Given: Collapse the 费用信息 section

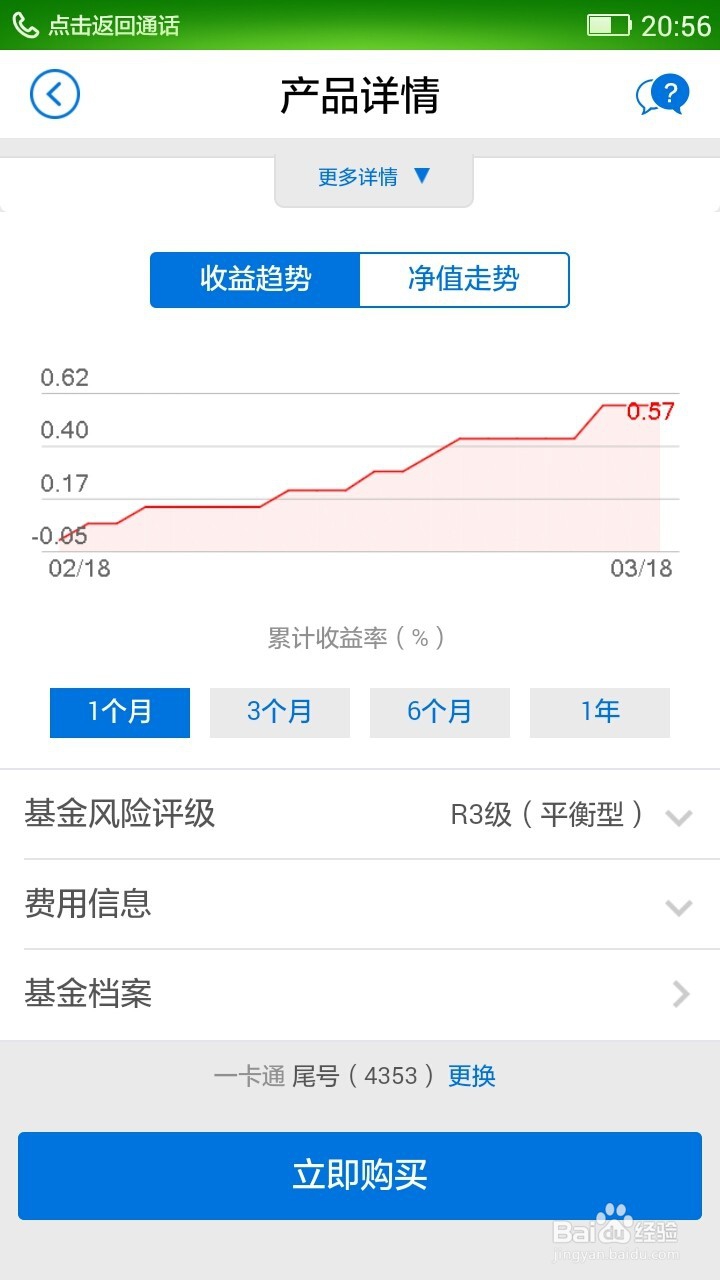Looking at the screenshot, I should [360, 904].
